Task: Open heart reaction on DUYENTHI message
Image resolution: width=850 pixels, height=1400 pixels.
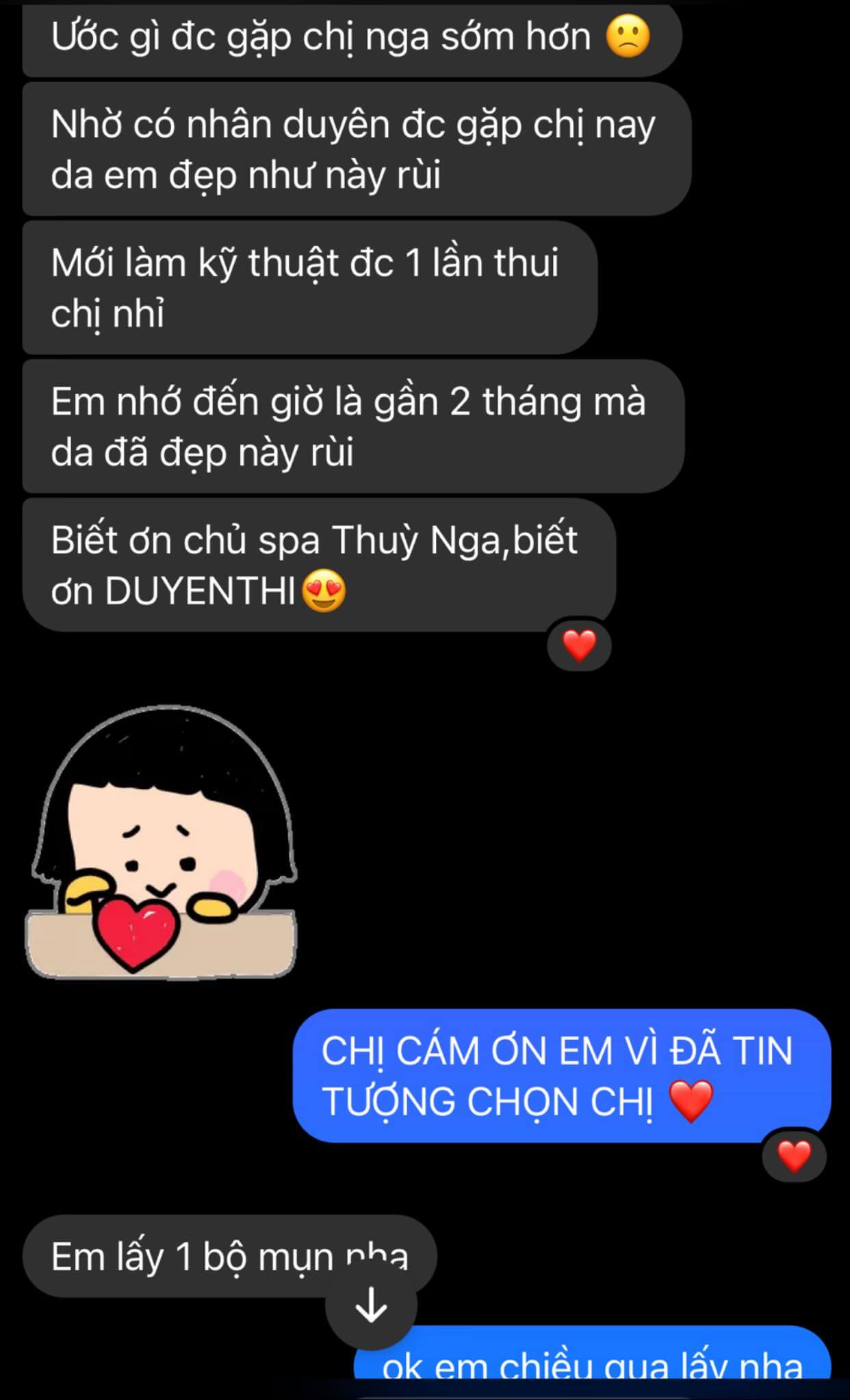Action: pos(579,645)
